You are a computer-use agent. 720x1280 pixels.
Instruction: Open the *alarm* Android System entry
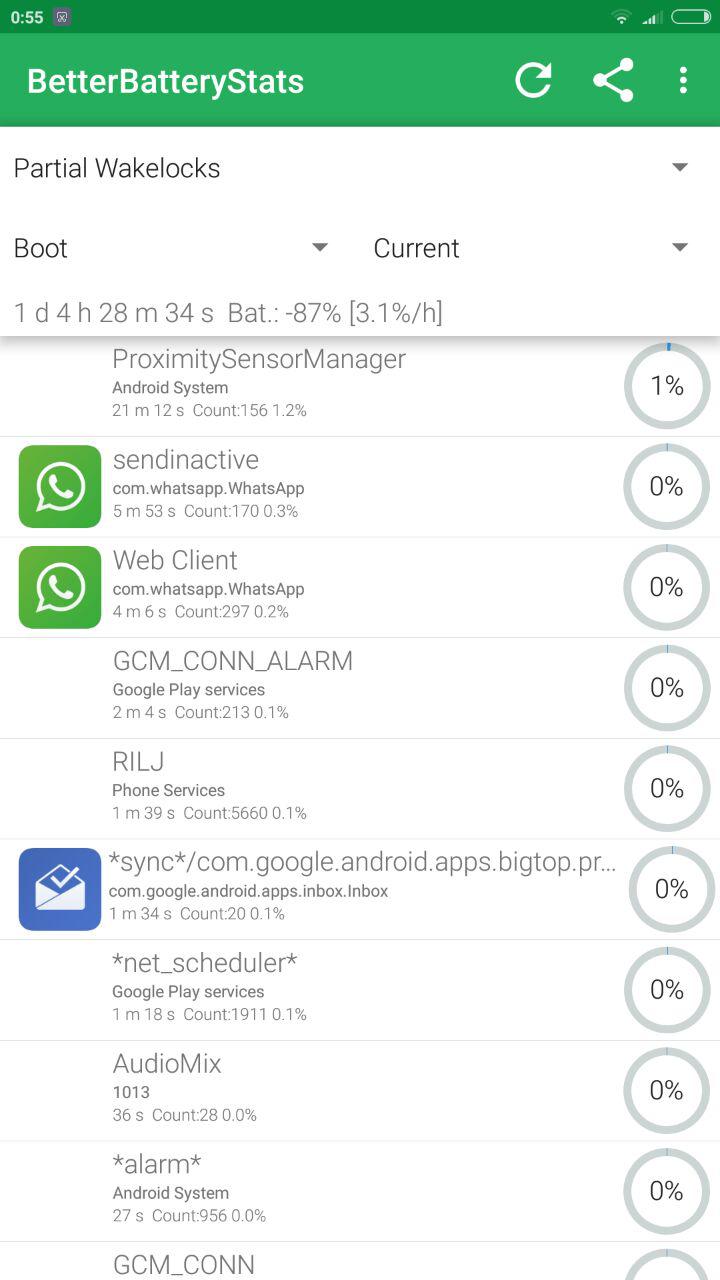coord(360,1191)
